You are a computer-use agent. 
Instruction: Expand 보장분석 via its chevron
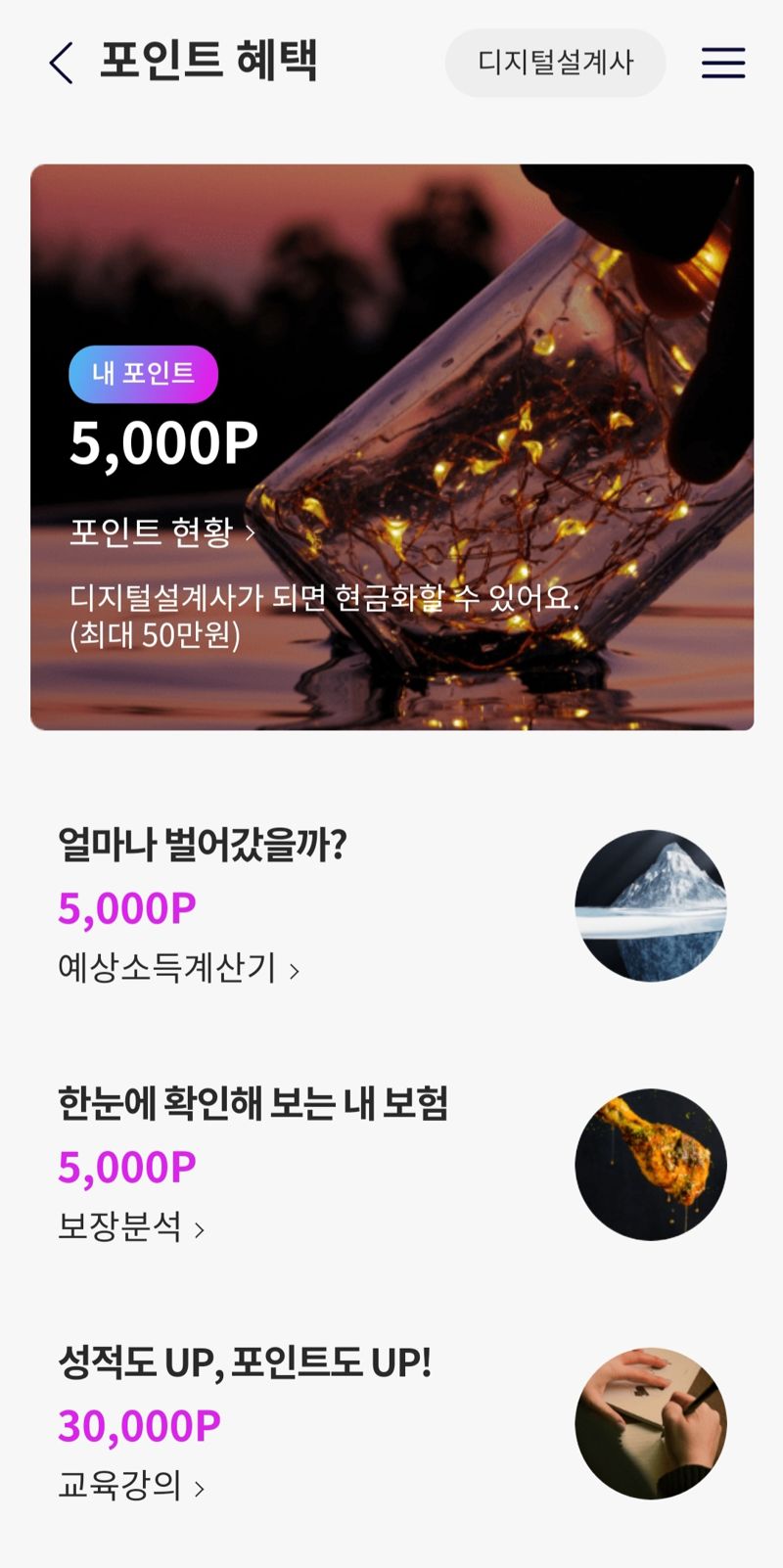(201, 1230)
